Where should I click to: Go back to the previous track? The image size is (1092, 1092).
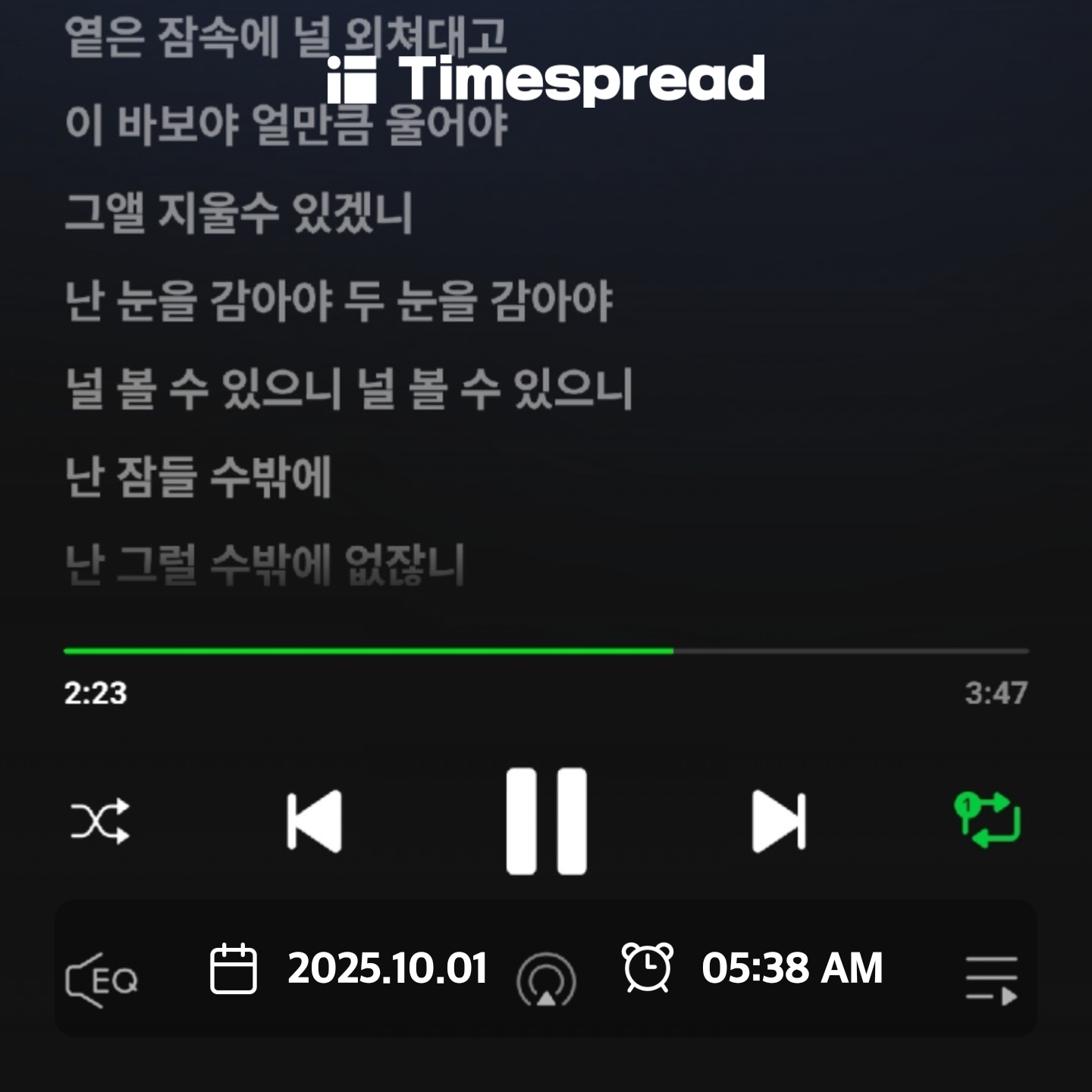(315, 821)
